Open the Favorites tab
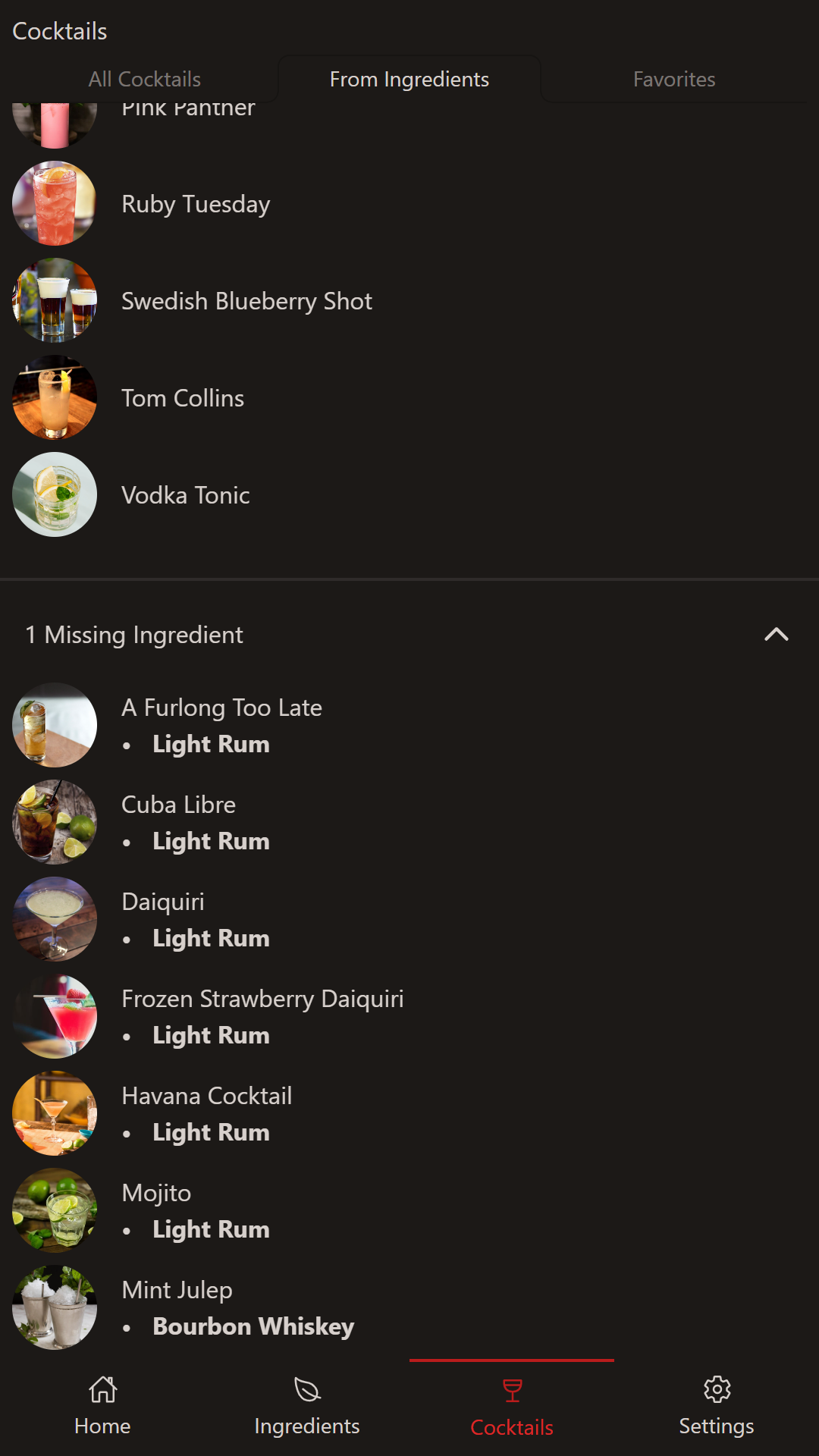Image resolution: width=819 pixels, height=1456 pixels. click(674, 79)
